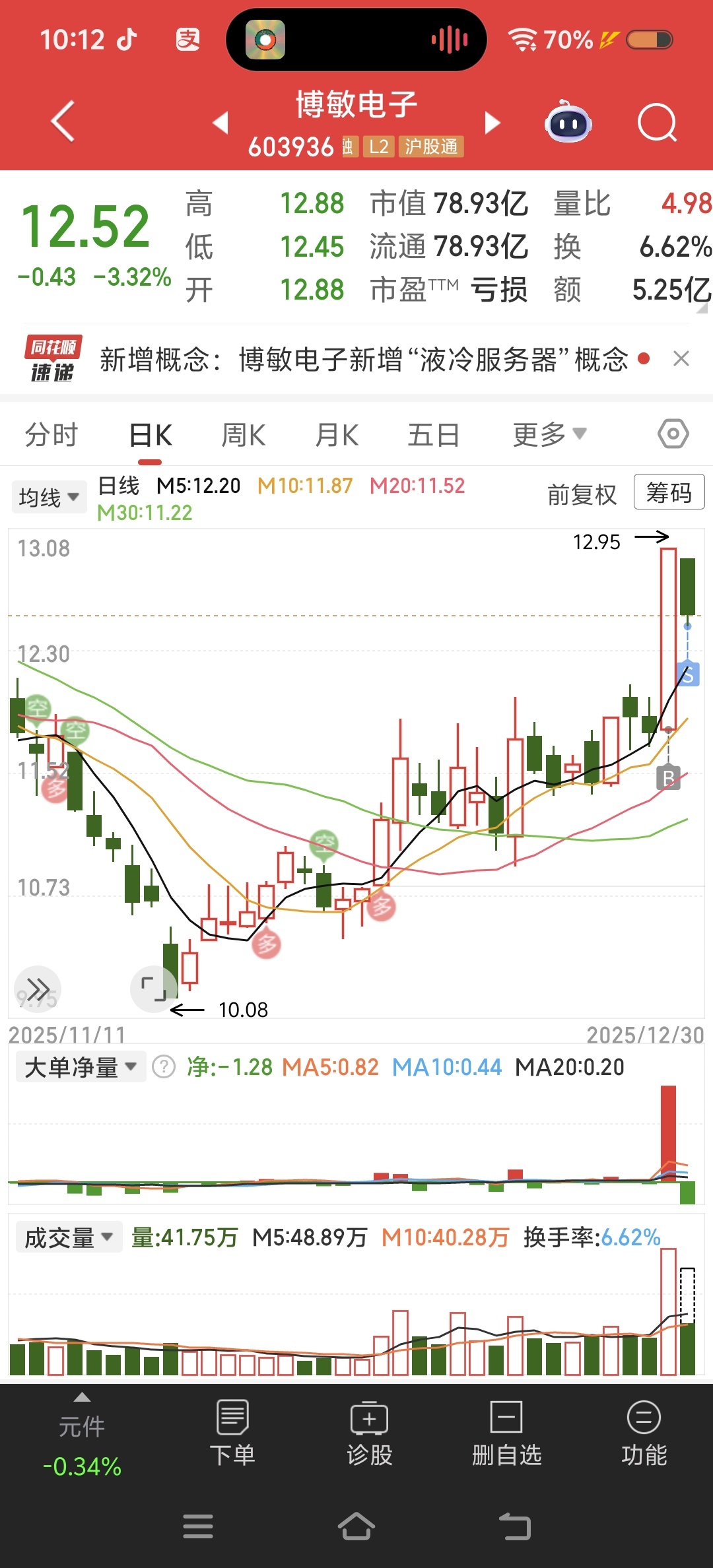
Task: Open chart settings hexagon icon
Action: point(673,434)
